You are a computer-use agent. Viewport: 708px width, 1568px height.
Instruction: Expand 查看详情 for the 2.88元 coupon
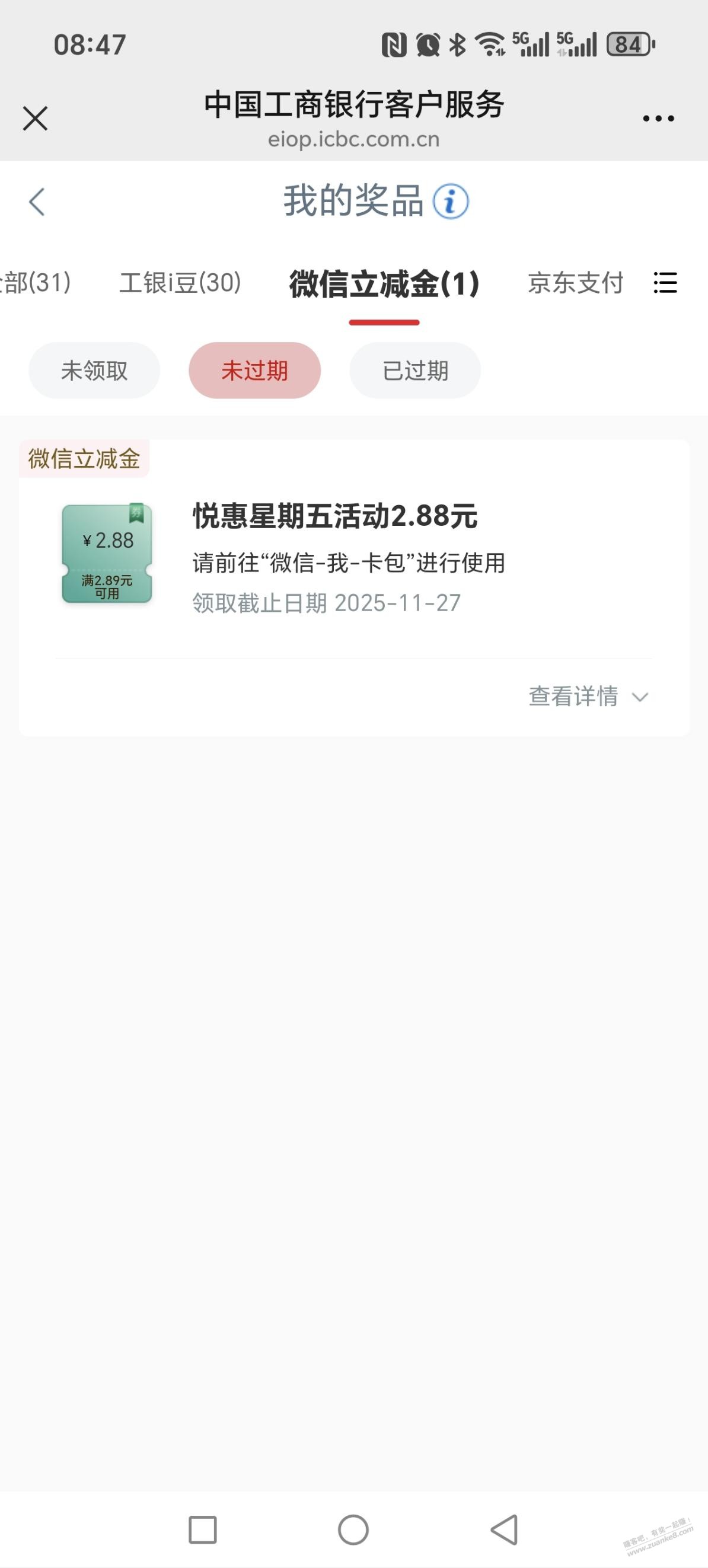pyautogui.click(x=588, y=697)
